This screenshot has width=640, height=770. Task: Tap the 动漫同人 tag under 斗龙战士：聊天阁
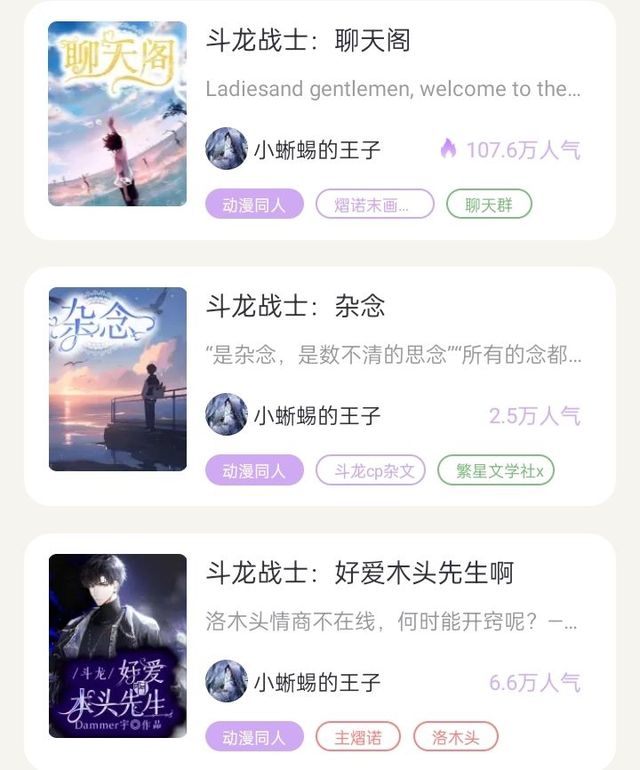click(x=254, y=205)
